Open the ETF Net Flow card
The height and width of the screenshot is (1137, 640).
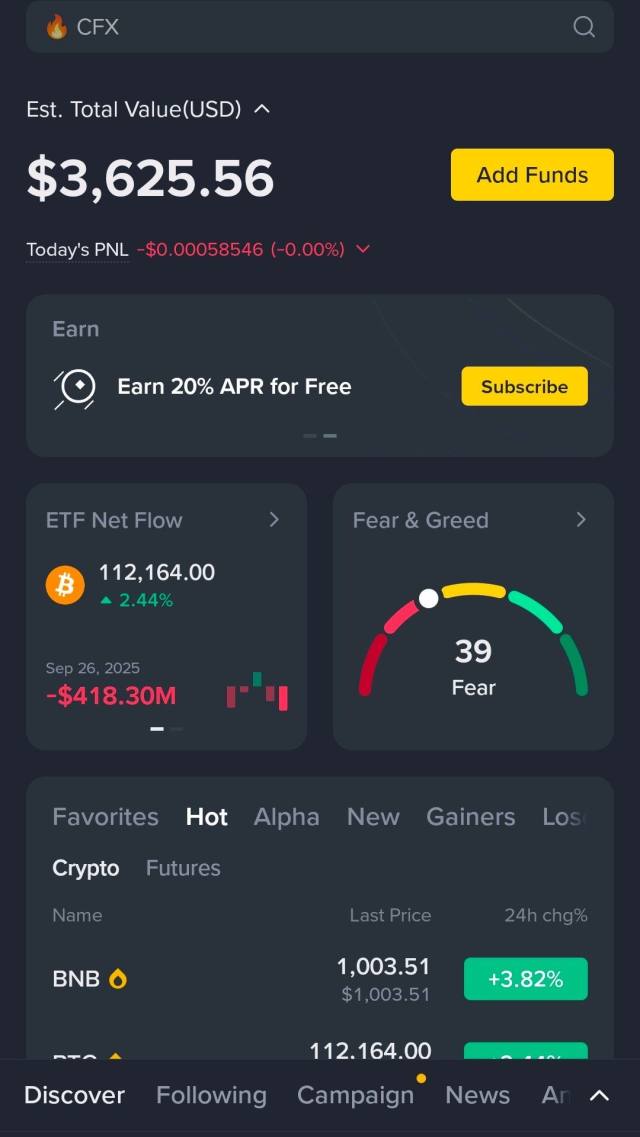point(166,520)
